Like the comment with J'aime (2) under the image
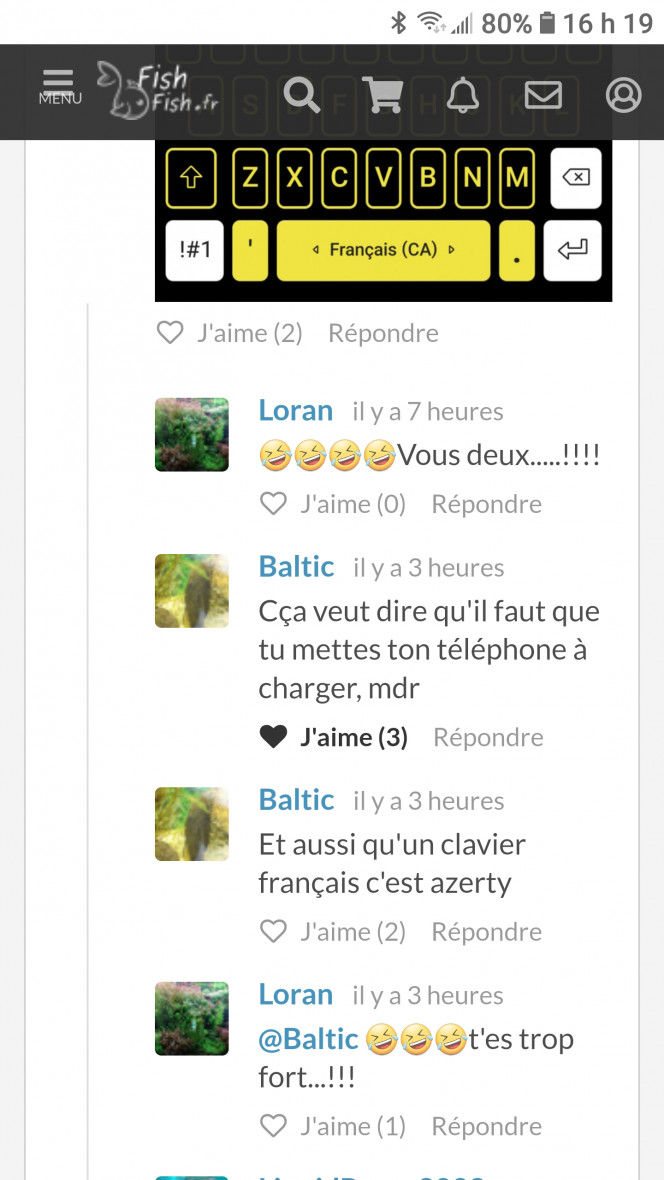This screenshot has height=1180, width=664. [229, 333]
